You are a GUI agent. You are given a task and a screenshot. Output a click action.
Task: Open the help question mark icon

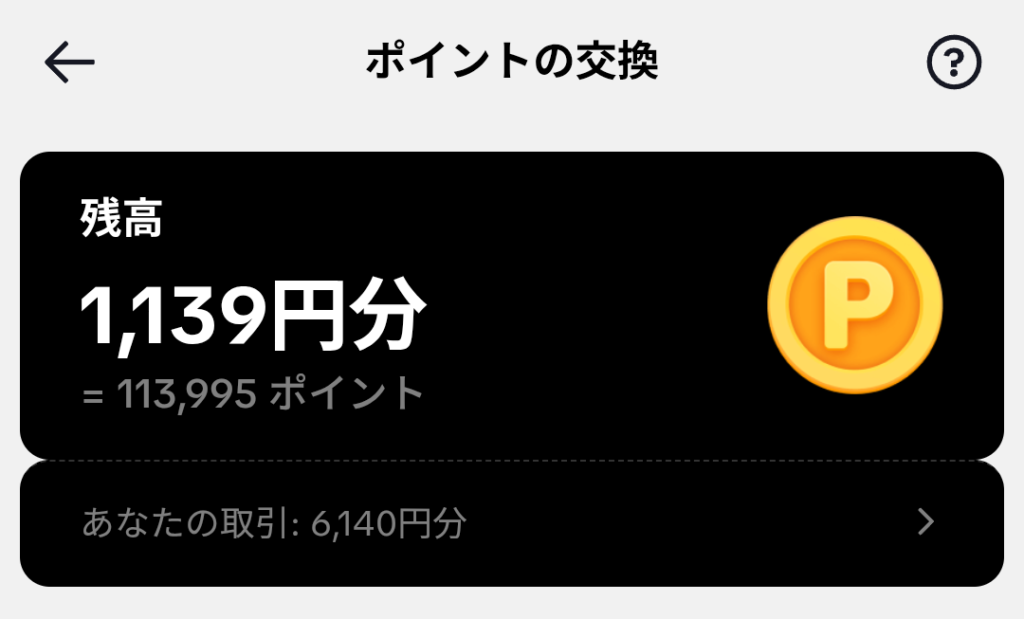pyautogui.click(x=954, y=64)
